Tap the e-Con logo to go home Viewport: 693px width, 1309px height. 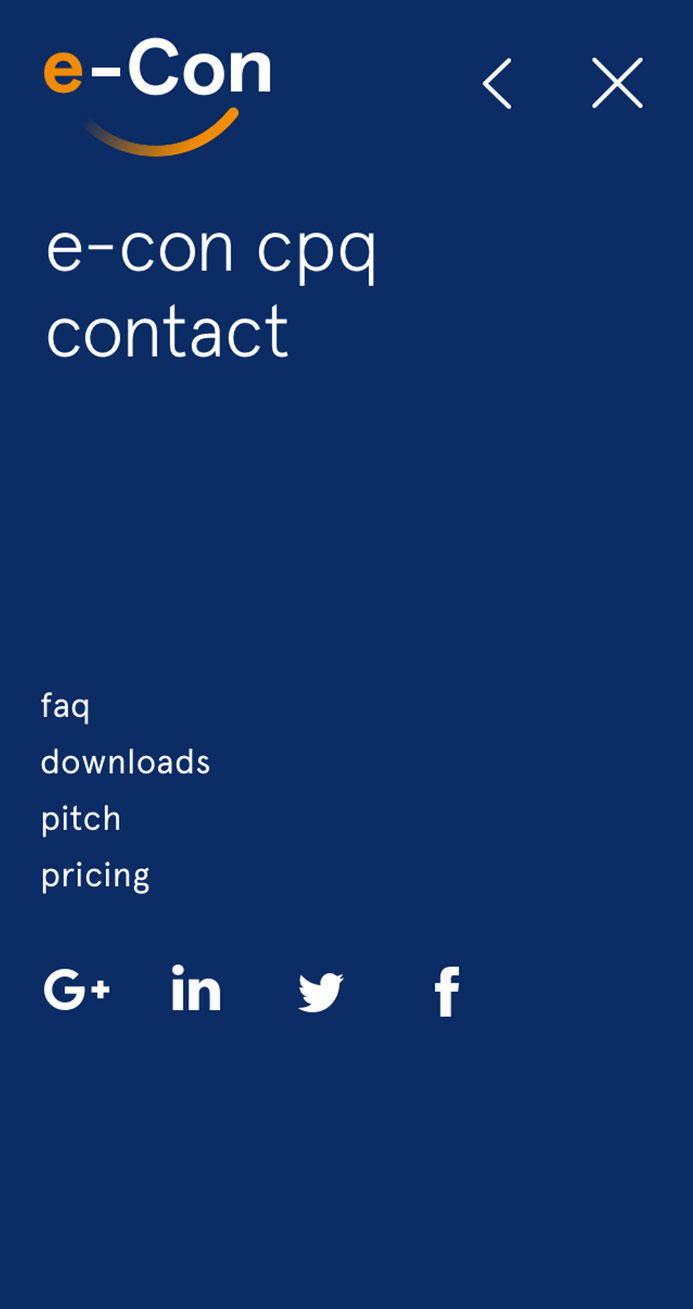point(157,95)
